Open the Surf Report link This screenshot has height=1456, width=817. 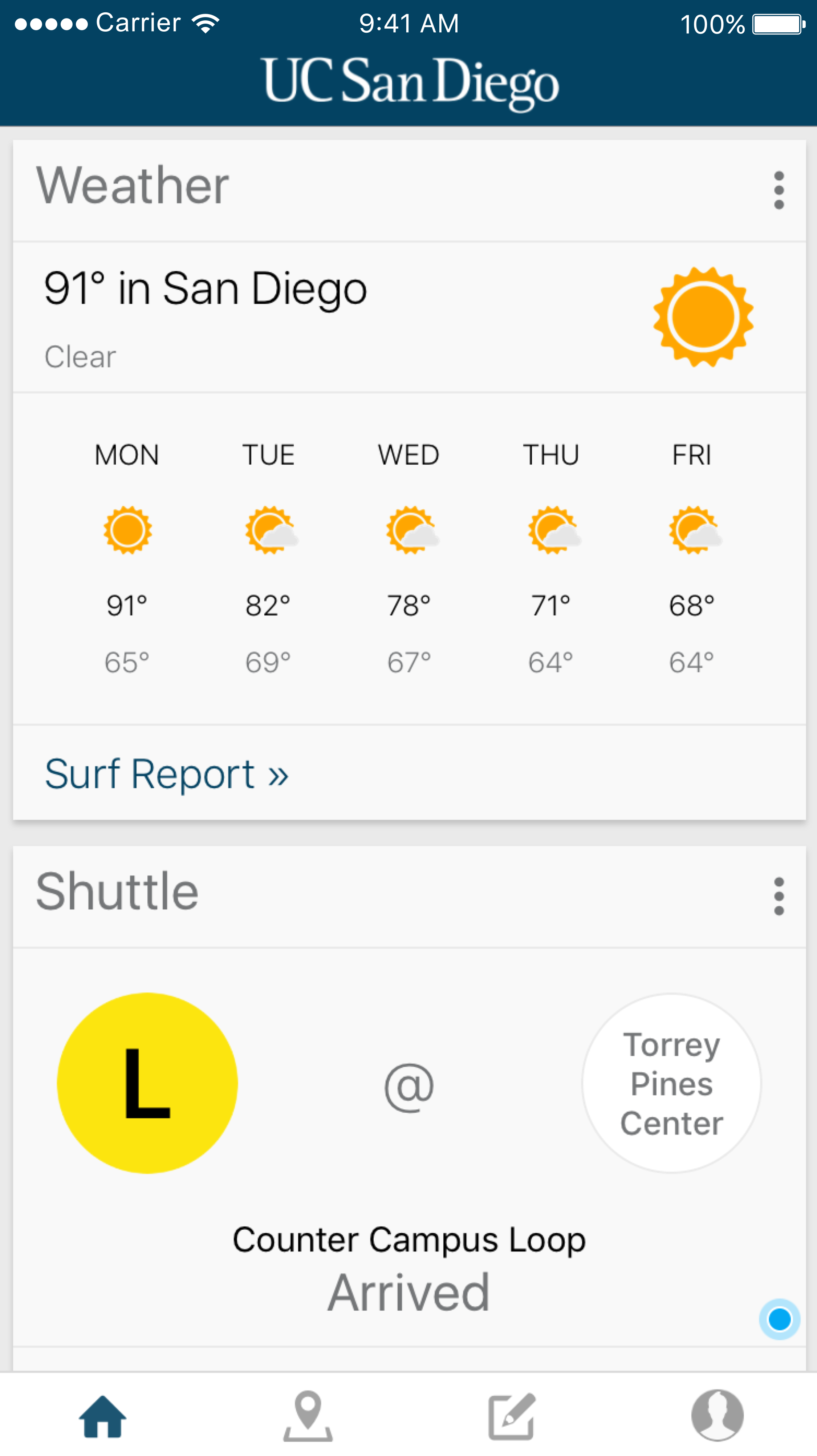point(167,773)
